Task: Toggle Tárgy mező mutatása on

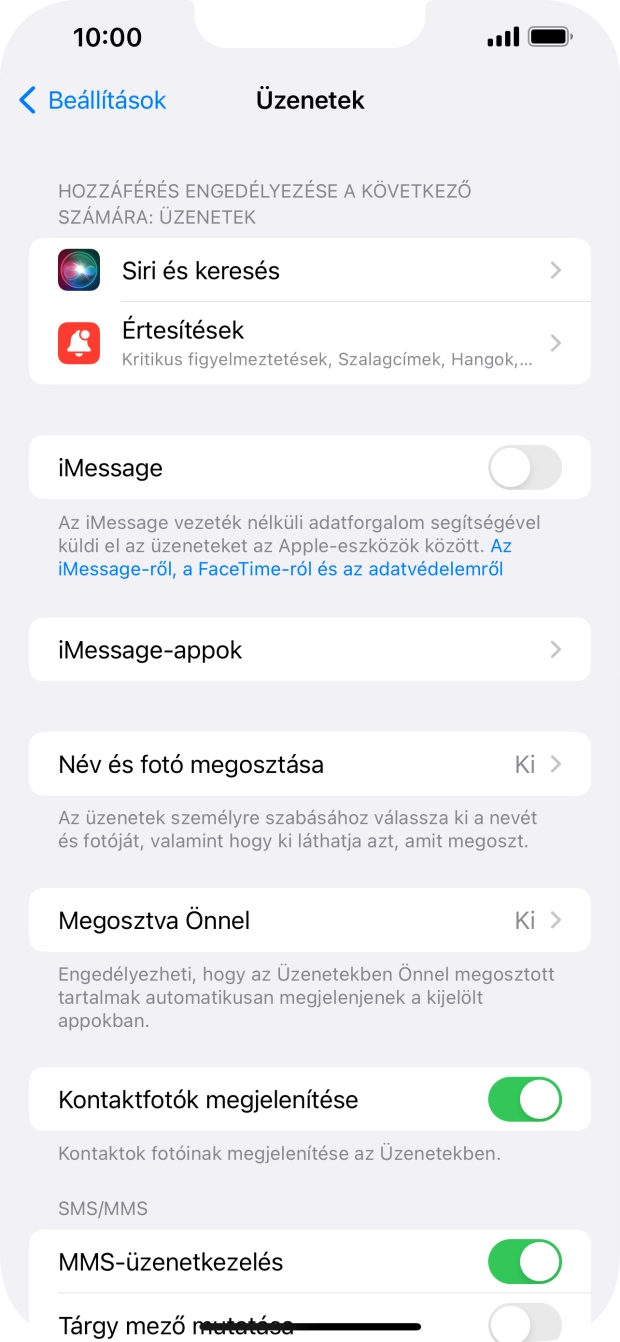Action: tap(525, 1322)
